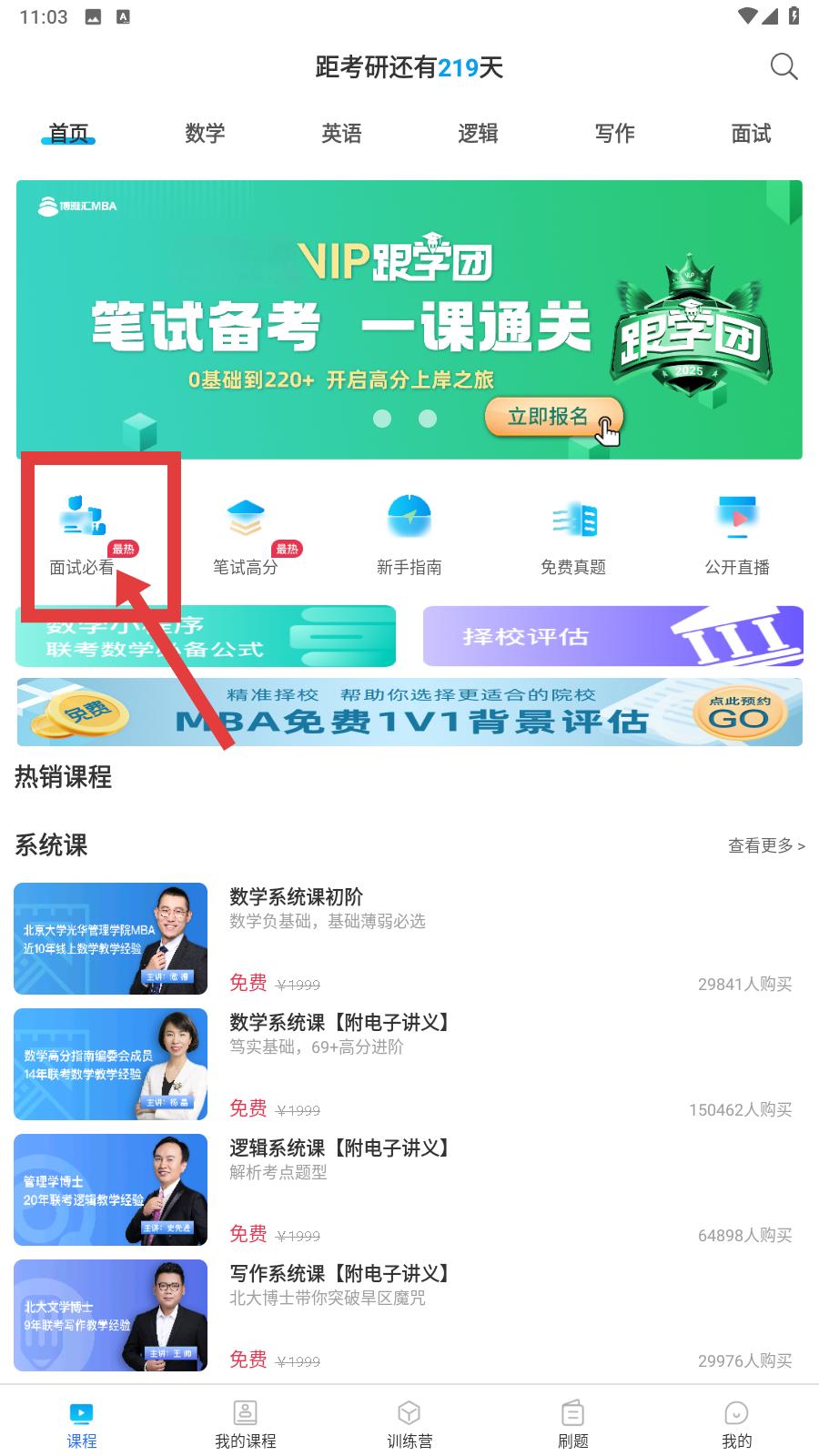
Task: Open the 写作 top tab
Action: click(614, 134)
